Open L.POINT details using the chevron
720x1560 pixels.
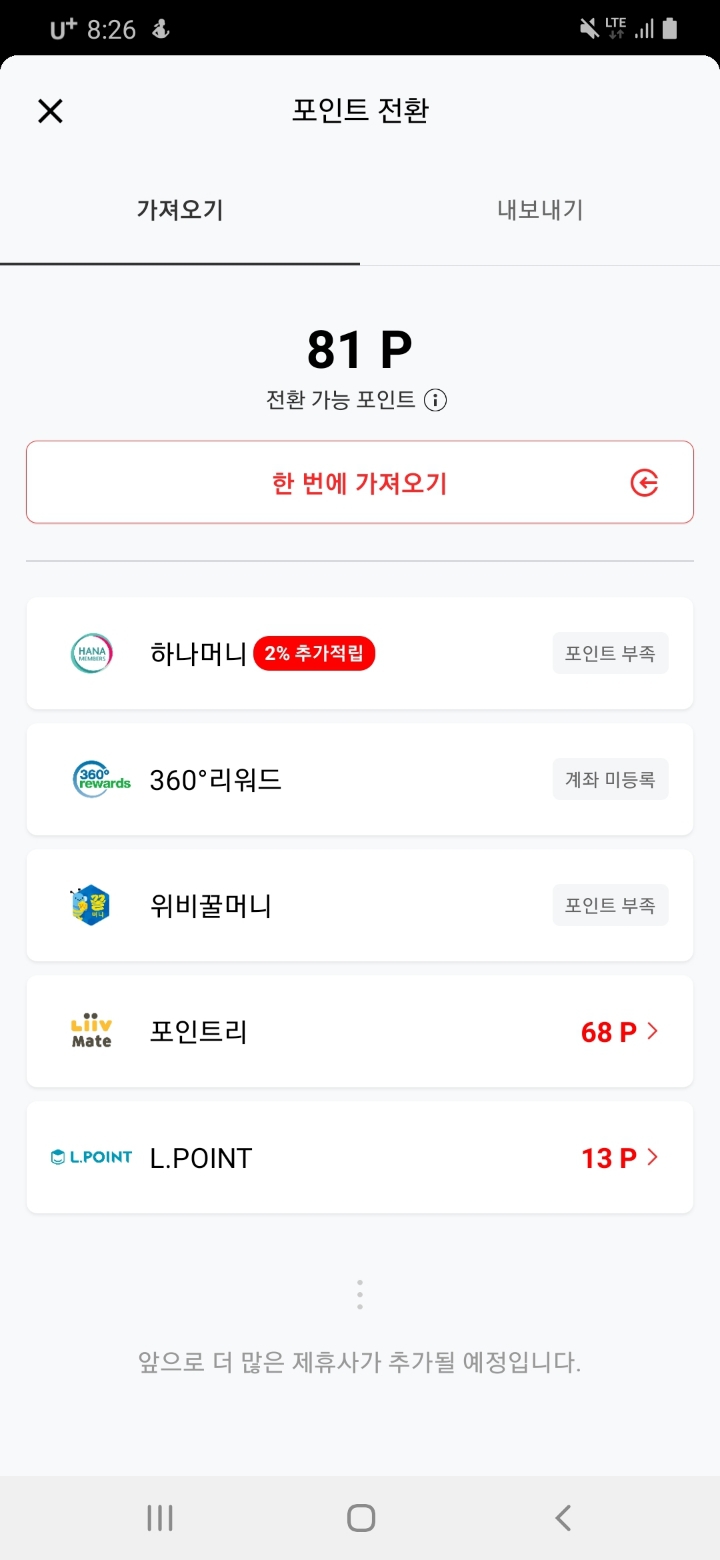click(652, 1157)
